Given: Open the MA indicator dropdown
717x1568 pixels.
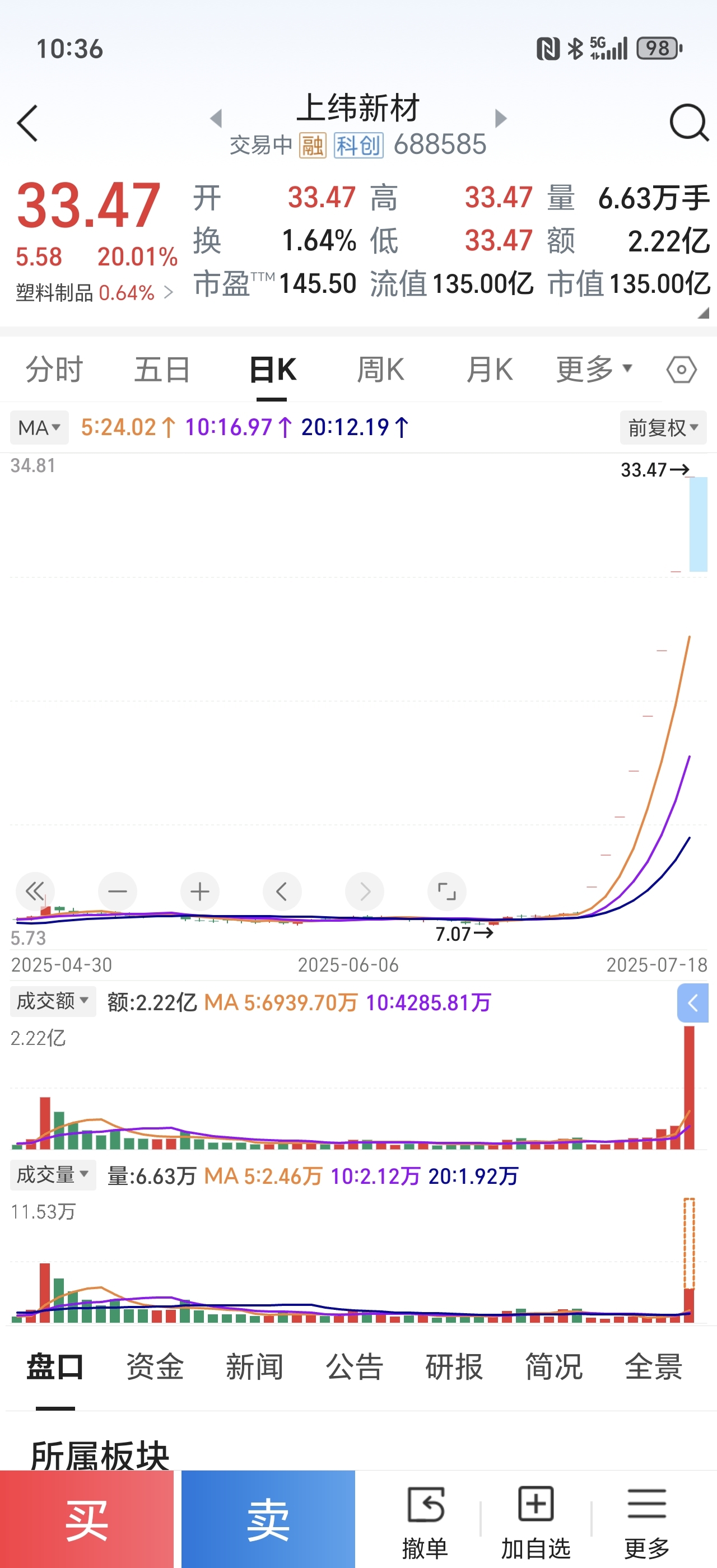Looking at the screenshot, I should point(40,427).
